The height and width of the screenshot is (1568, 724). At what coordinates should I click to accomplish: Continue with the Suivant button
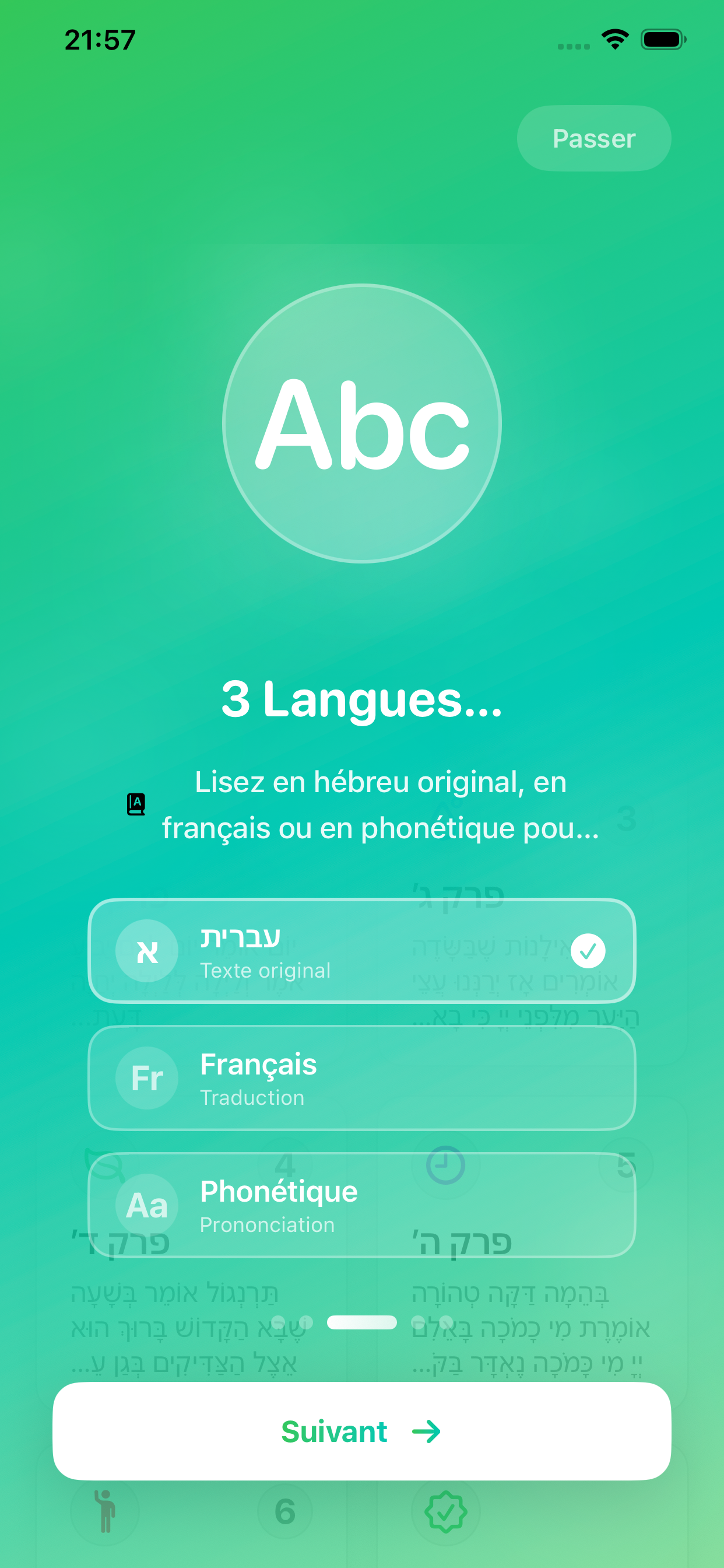(361, 1431)
